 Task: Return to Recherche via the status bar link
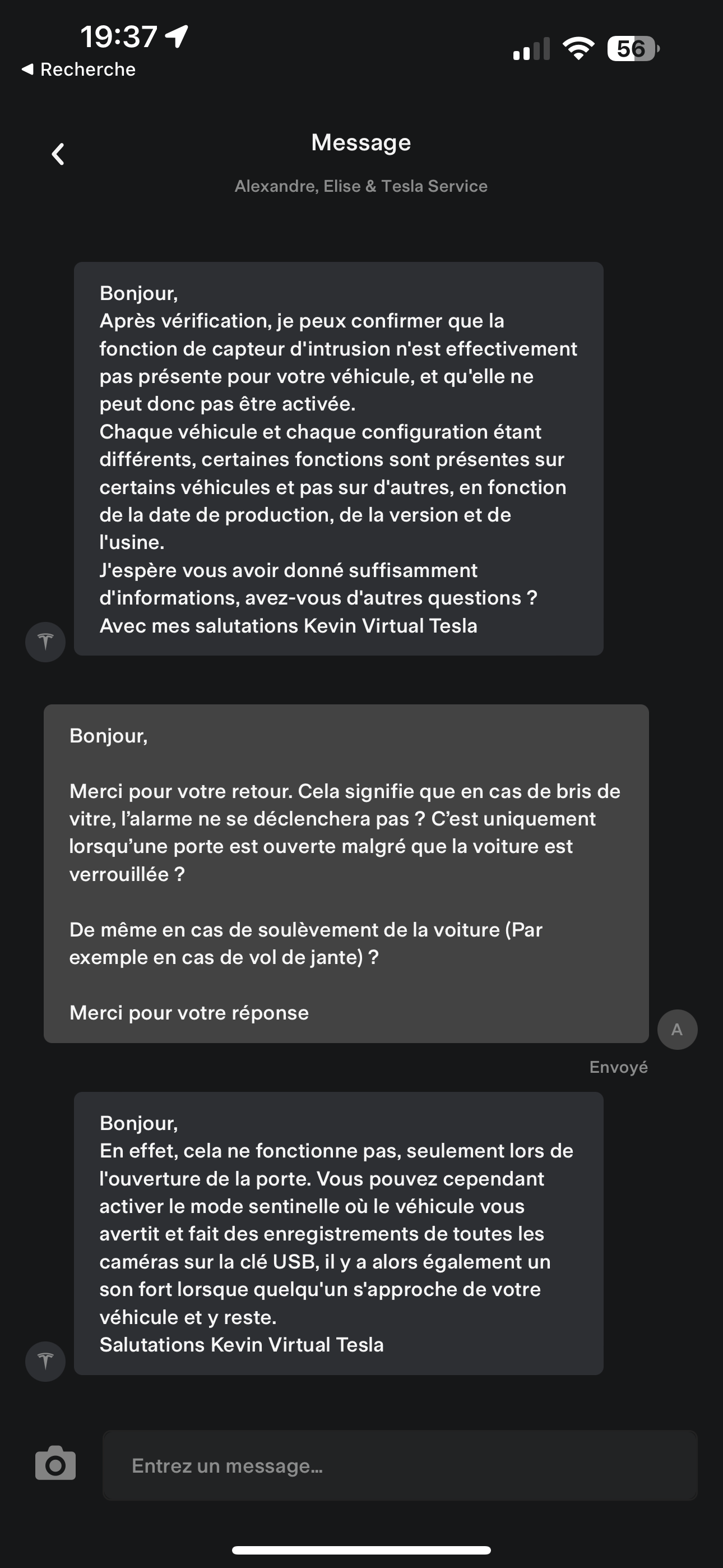[x=78, y=70]
